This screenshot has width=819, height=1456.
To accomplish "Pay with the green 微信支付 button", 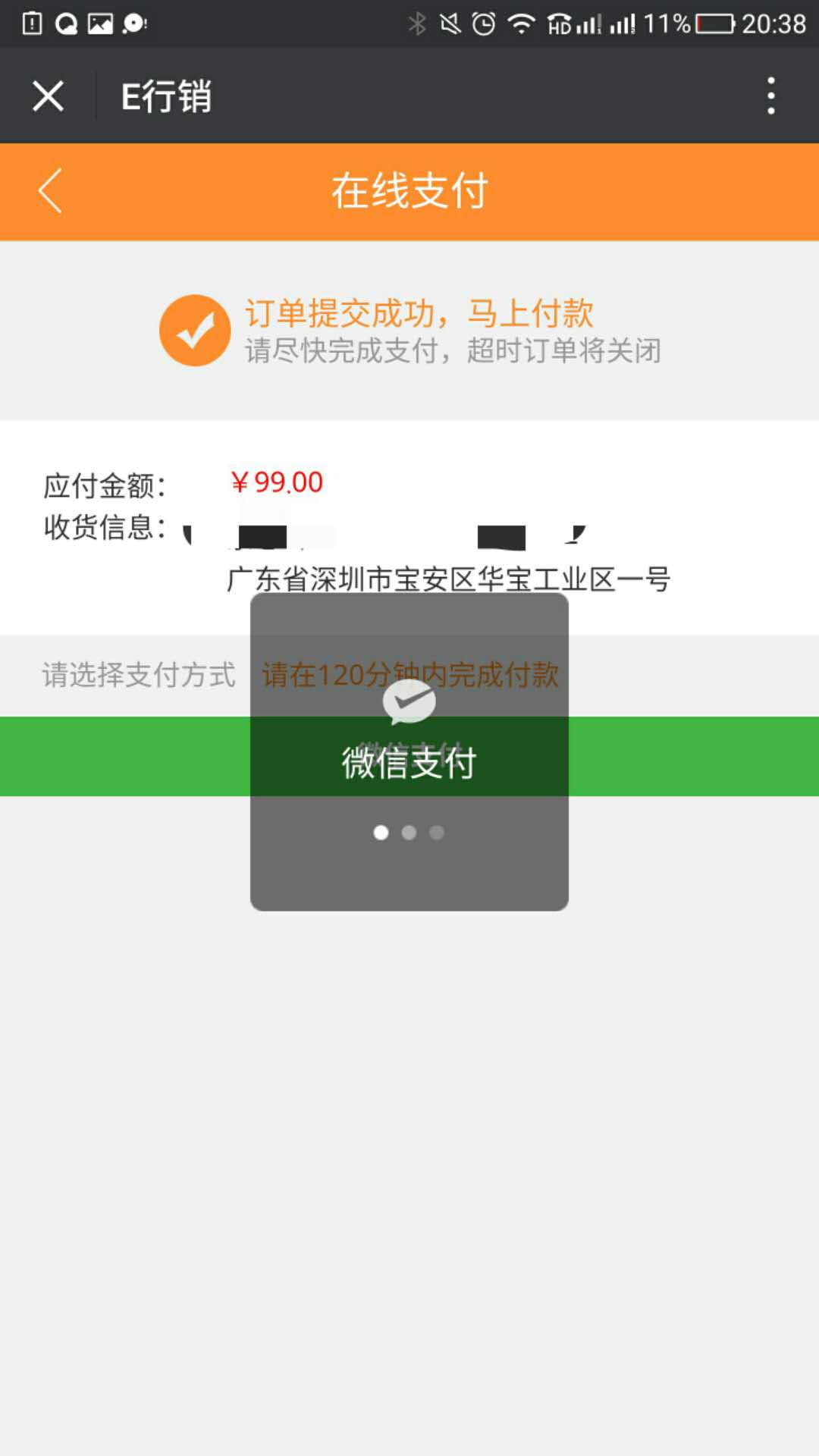I will point(409,756).
